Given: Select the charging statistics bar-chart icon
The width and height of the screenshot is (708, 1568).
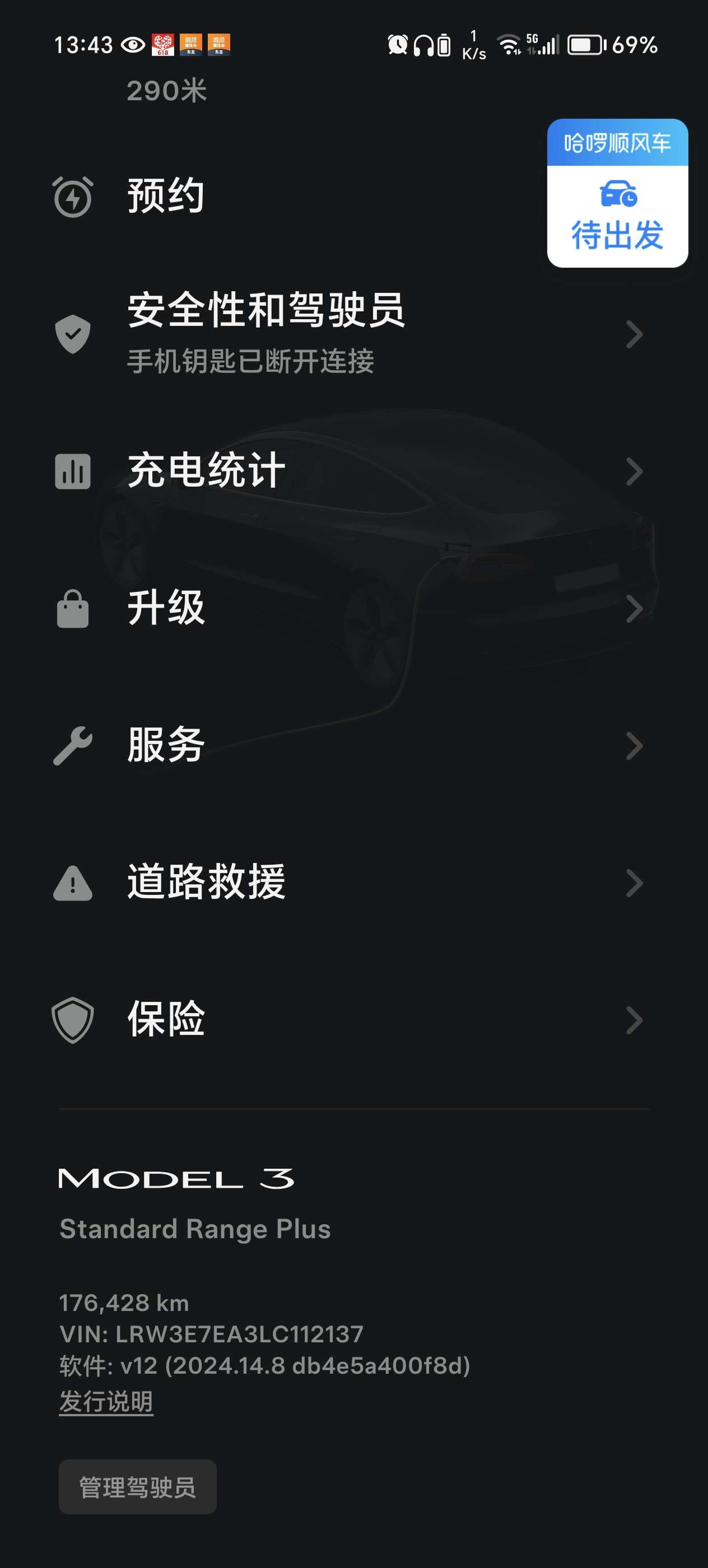Looking at the screenshot, I should (72, 470).
